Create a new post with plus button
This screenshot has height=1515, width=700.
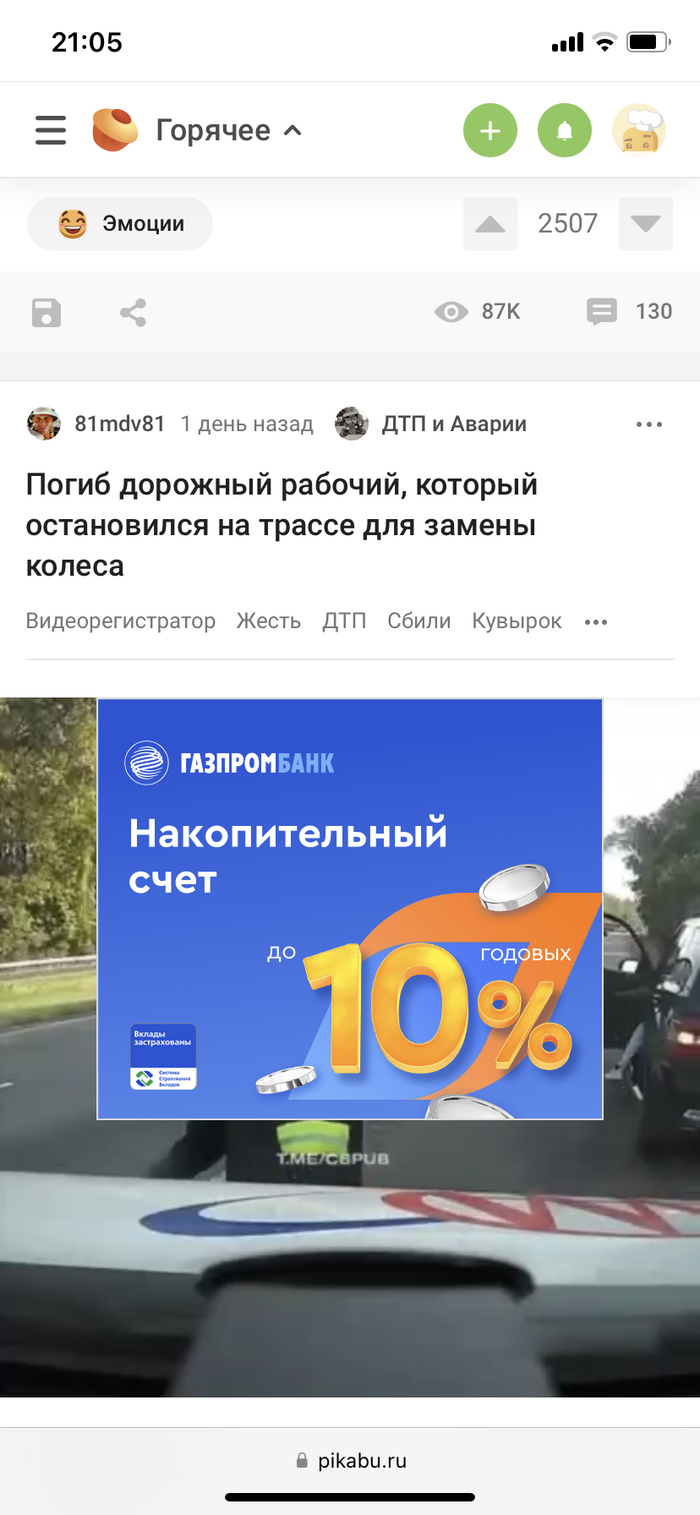(x=490, y=130)
